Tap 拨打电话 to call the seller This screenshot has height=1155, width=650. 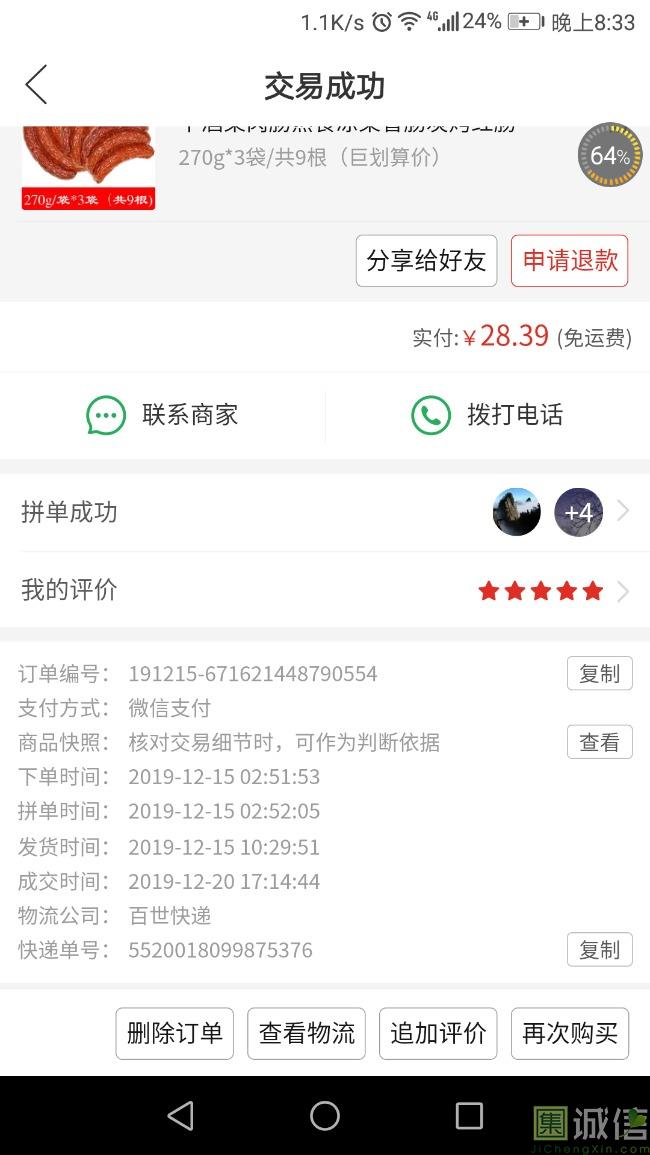coord(487,415)
